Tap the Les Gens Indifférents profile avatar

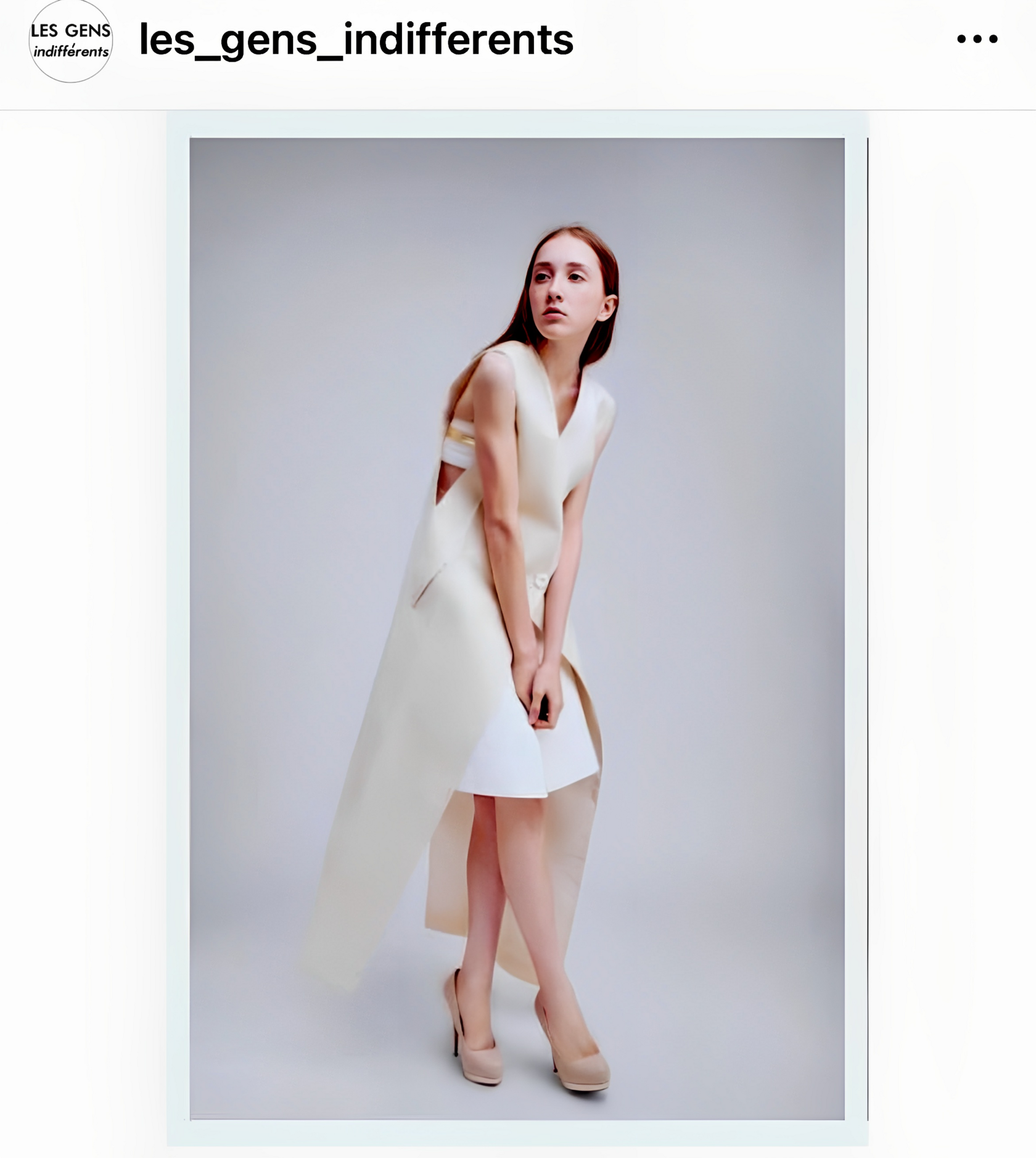(71, 41)
